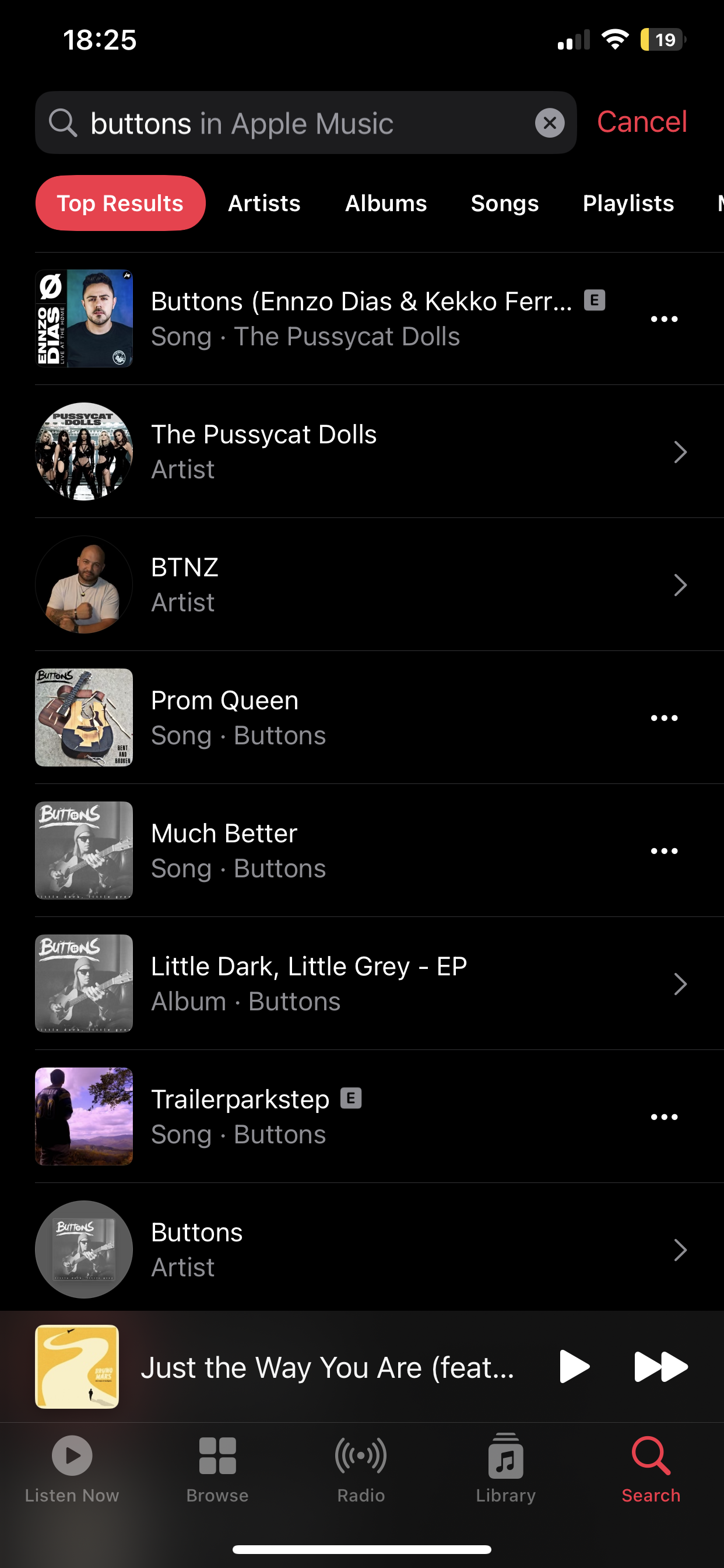The image size is (724, 1568).
Task: Play Just the Way You Are
Action: (x=574, y=1367)
